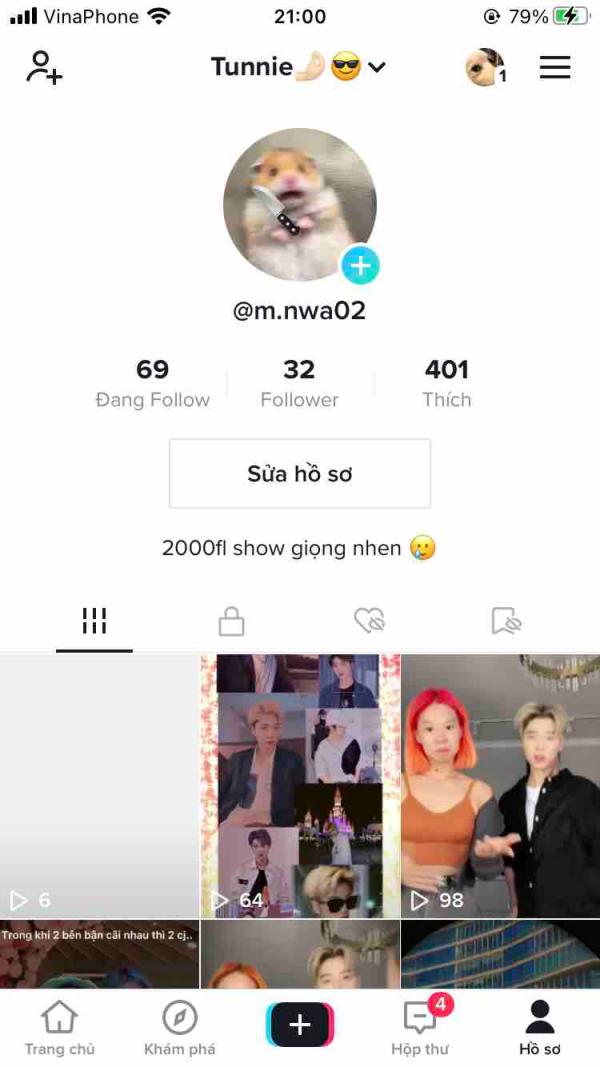This screenshot has width=600, height=1067.
Task: Expand the Tunnie account switcher dropdown
Action: point(299,67)
